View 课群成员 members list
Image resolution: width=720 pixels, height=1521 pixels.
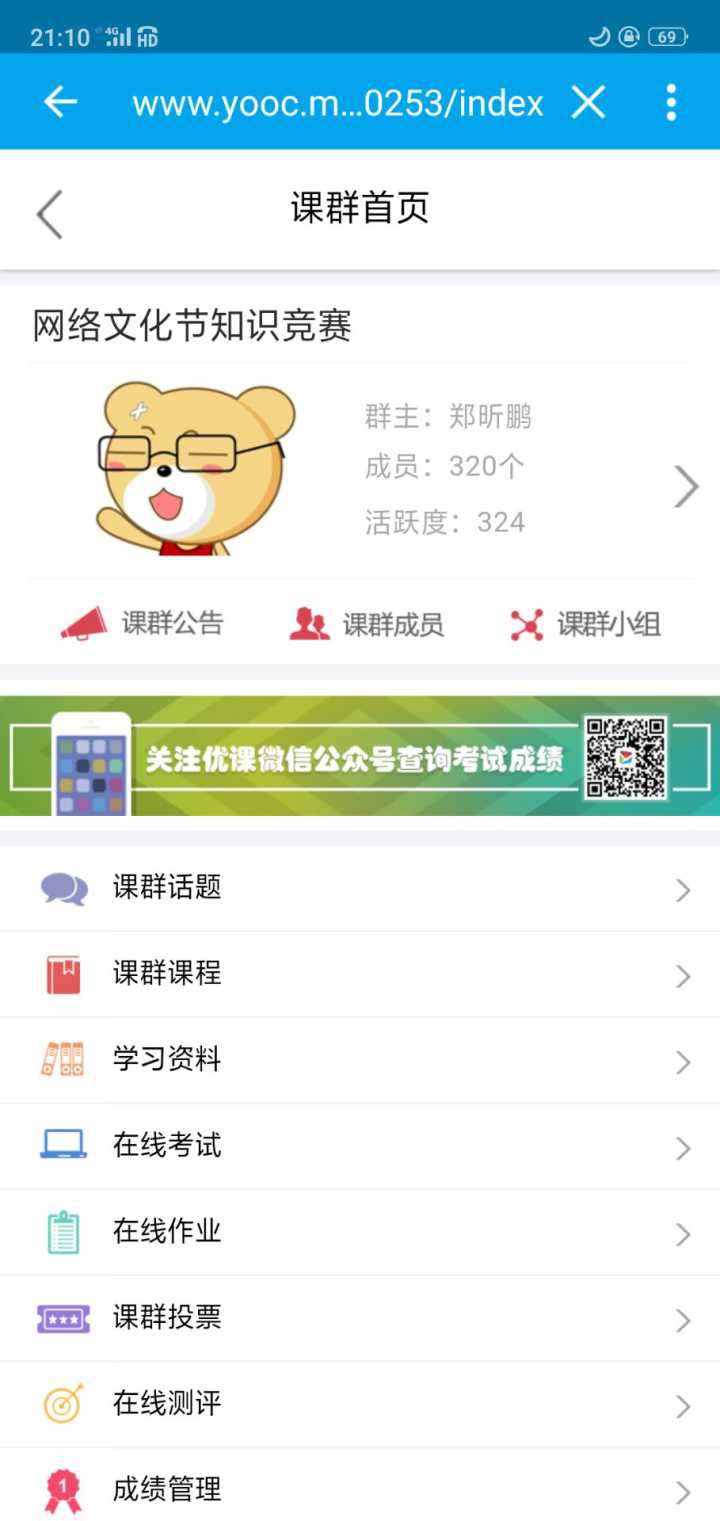(x=366, y=624)
